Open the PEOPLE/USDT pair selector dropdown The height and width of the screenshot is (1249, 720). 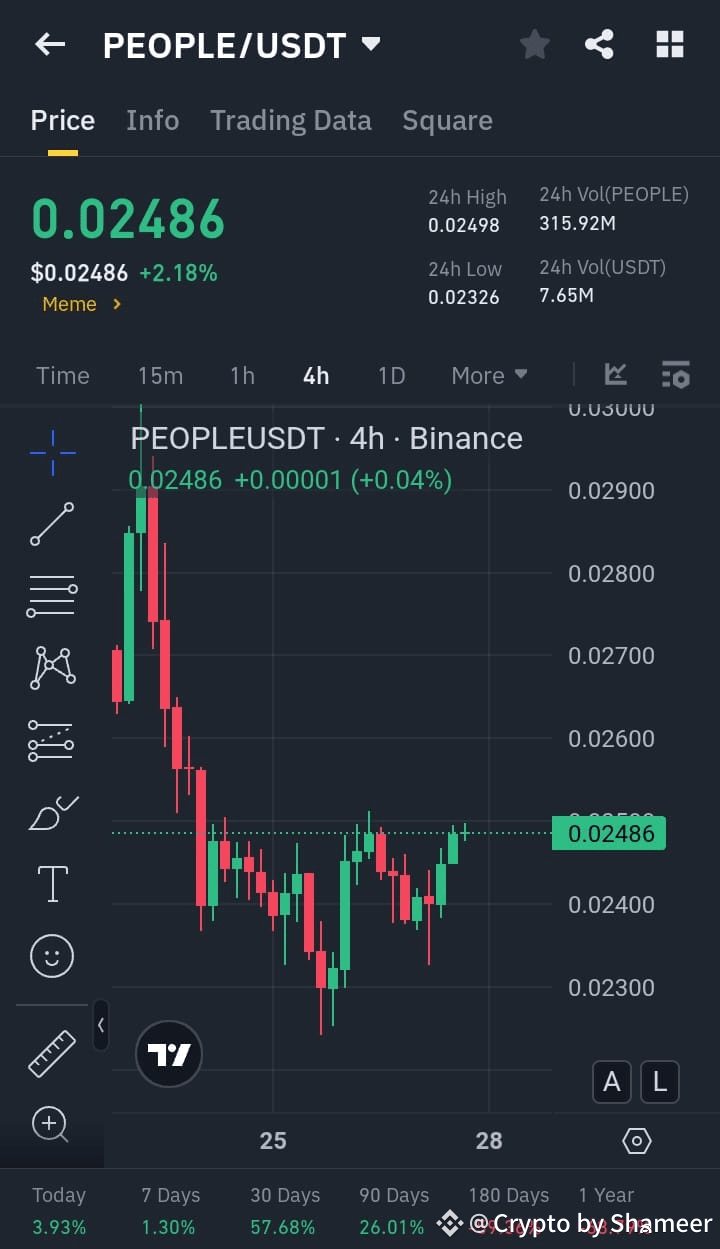coord(369,44)
